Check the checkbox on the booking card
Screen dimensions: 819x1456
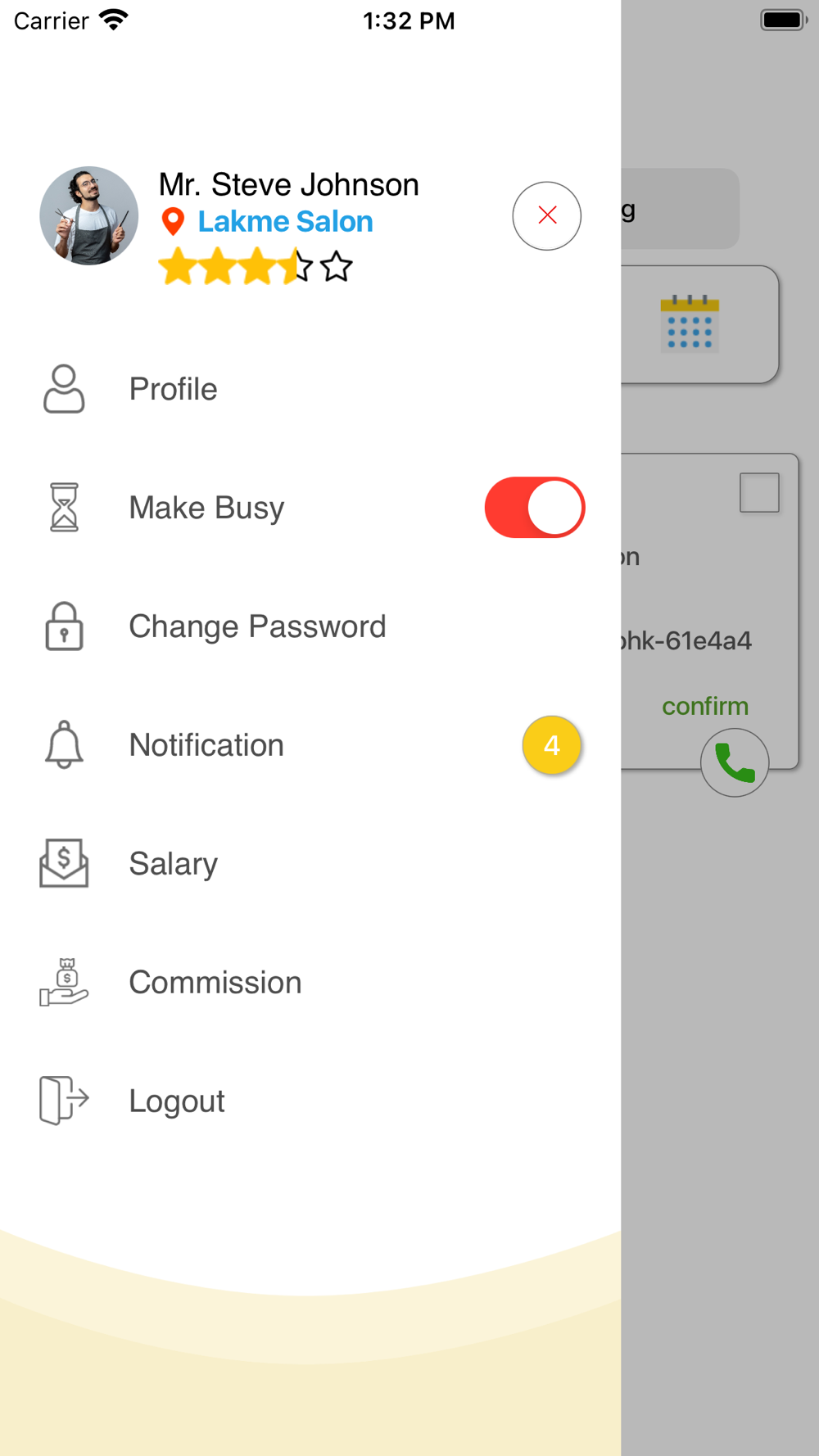click(x=759, y=492)
